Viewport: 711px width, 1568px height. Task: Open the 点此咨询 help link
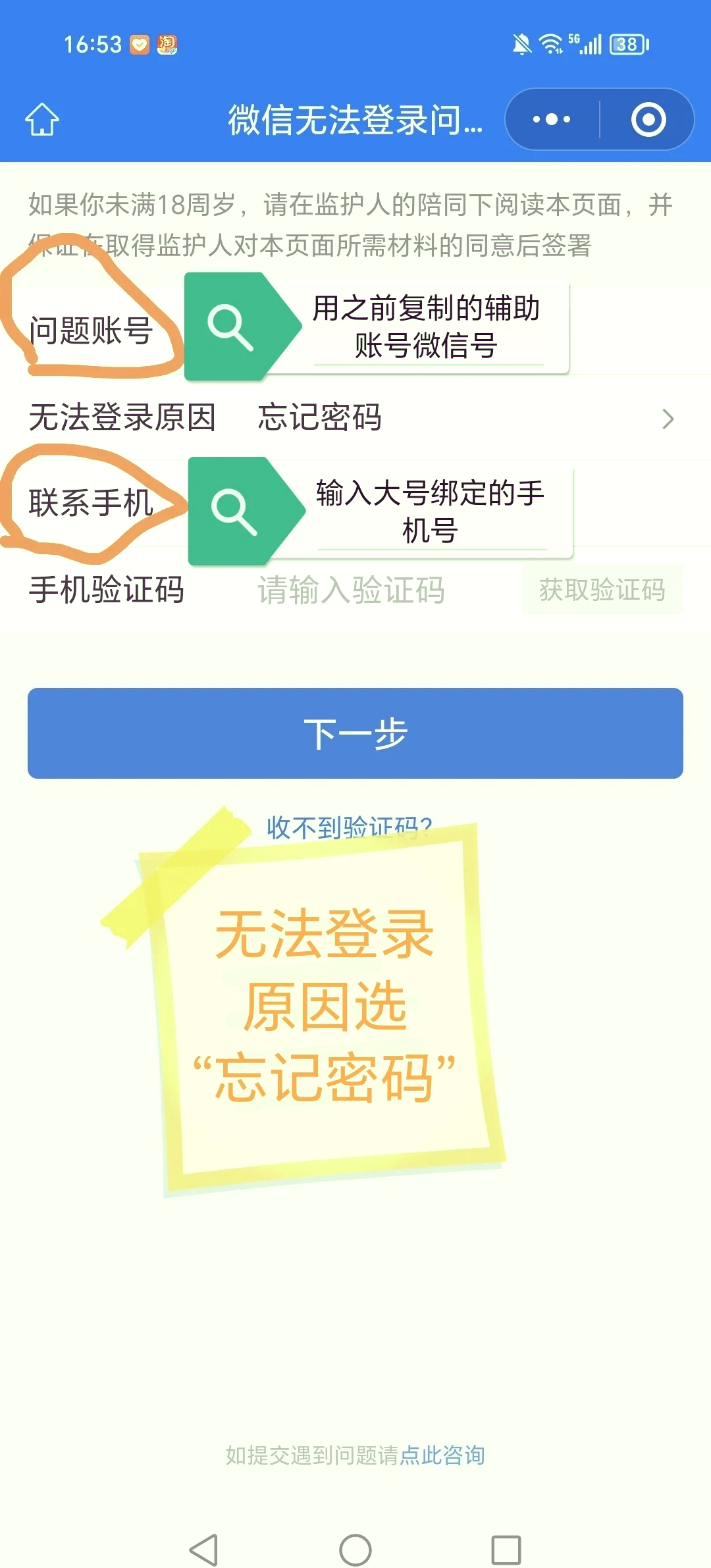point(442,1455)
